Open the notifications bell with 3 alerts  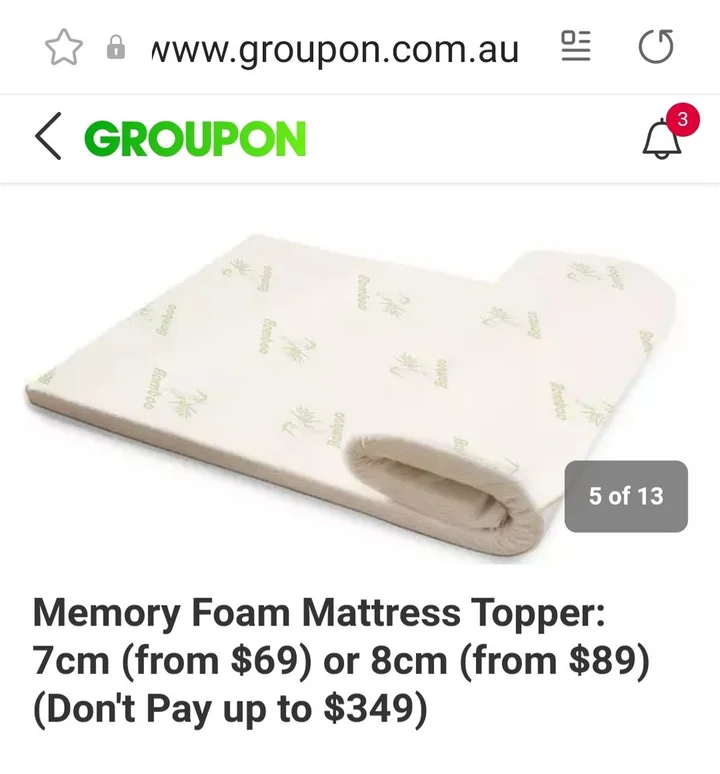tap(662, 137)
